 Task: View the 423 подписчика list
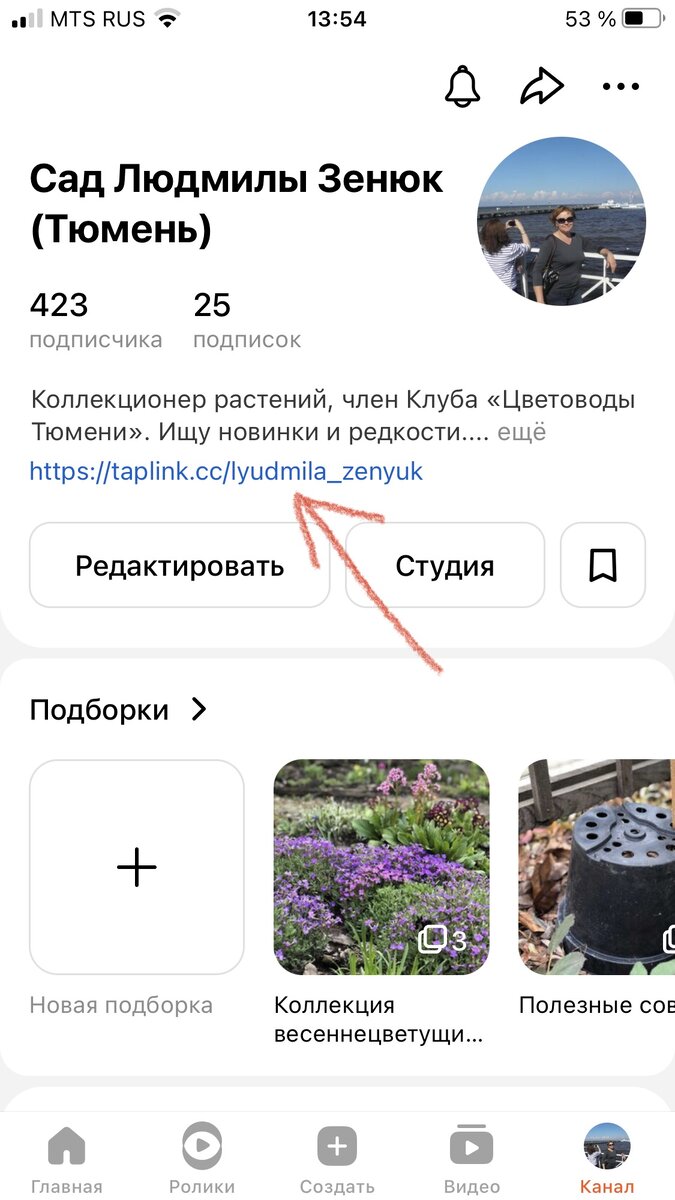click(x=95, y=320)
